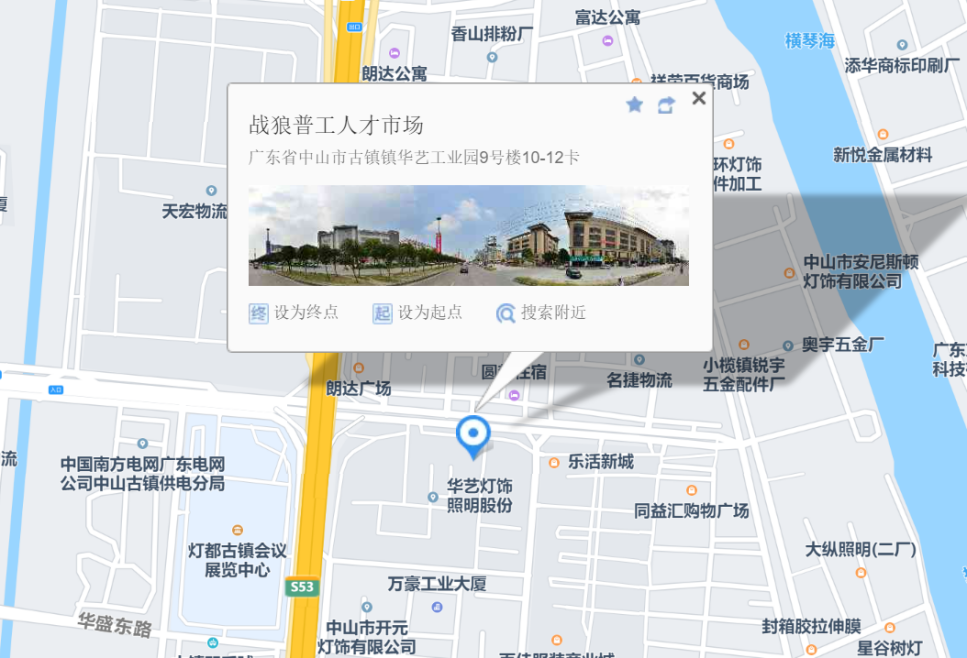Favorite 战狼普工人才市场 with the star icon
The image size is (967, 658).
pyautogui.click(x=634, y=104)
